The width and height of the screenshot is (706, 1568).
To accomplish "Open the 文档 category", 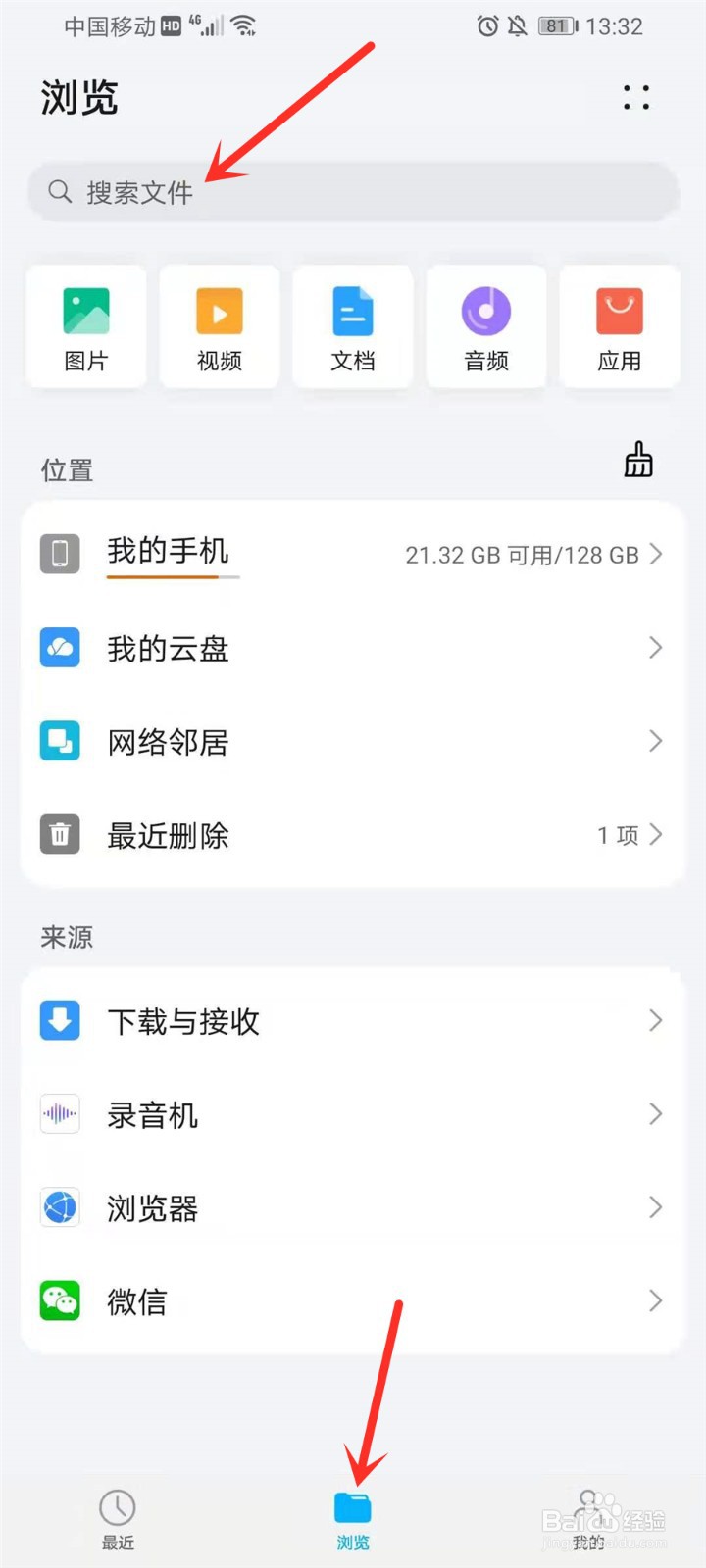I will (353, 327).
